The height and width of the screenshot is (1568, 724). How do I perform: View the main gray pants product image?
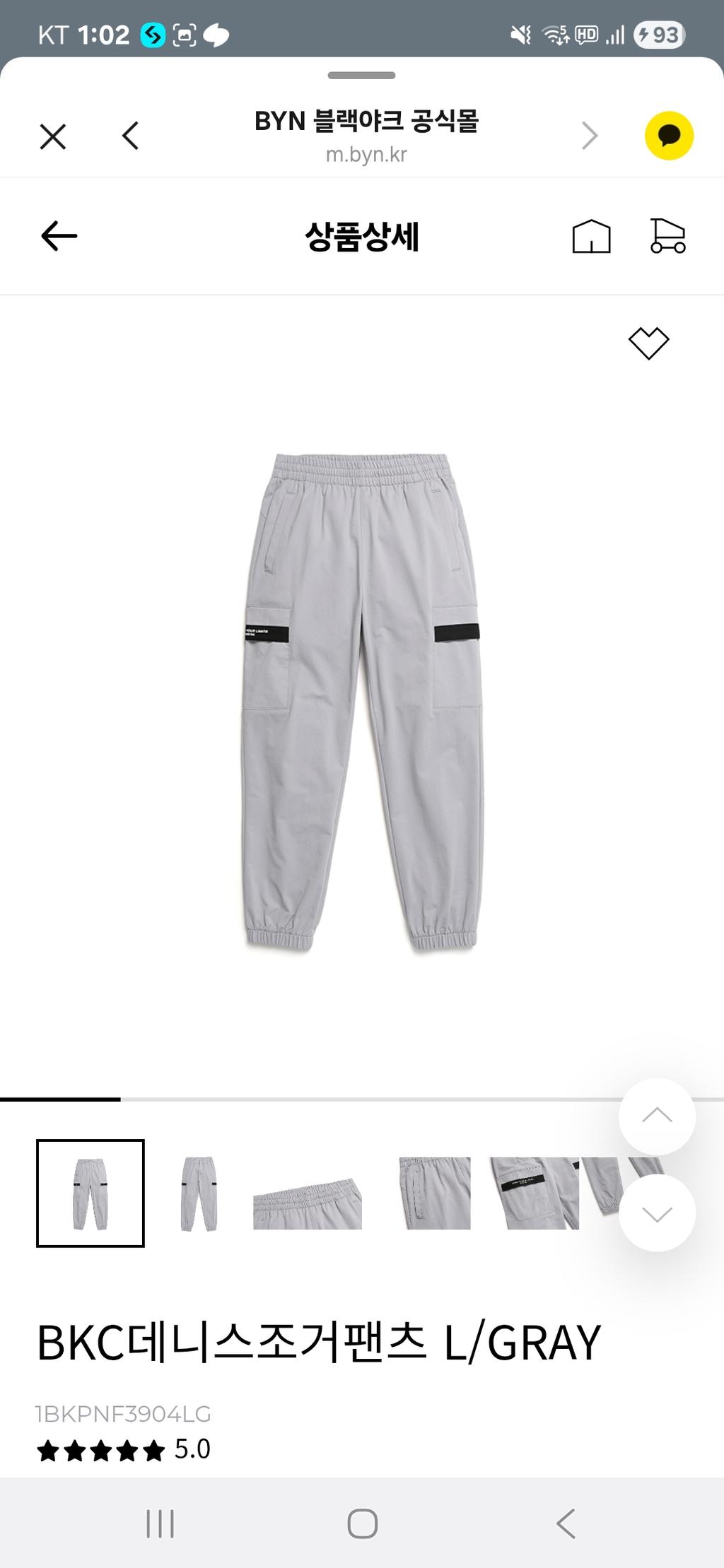pyautogui.click(x=362, y=703)
